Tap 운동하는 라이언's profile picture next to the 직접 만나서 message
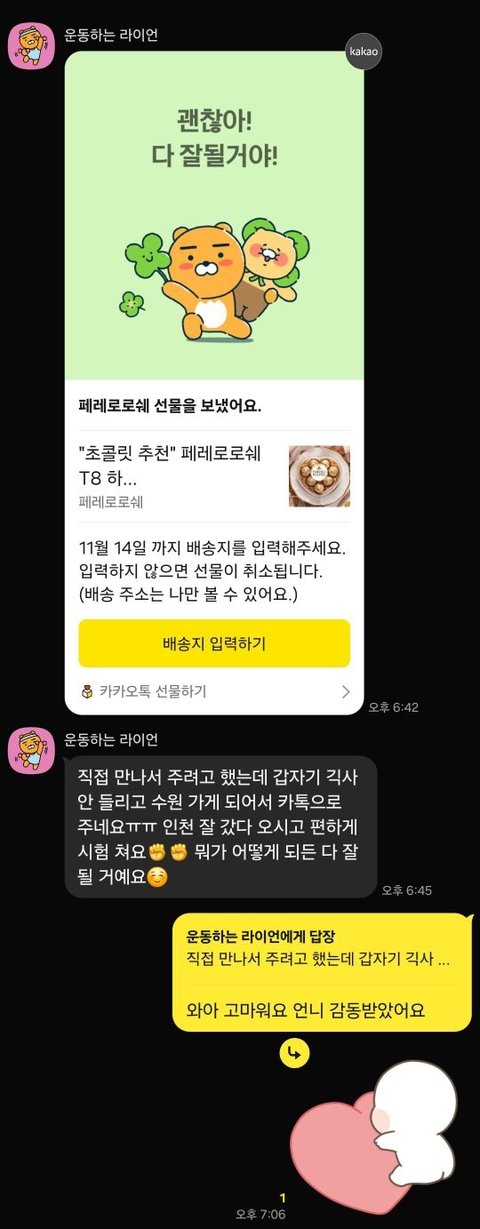480x1229 pixels. coord(31,751)
